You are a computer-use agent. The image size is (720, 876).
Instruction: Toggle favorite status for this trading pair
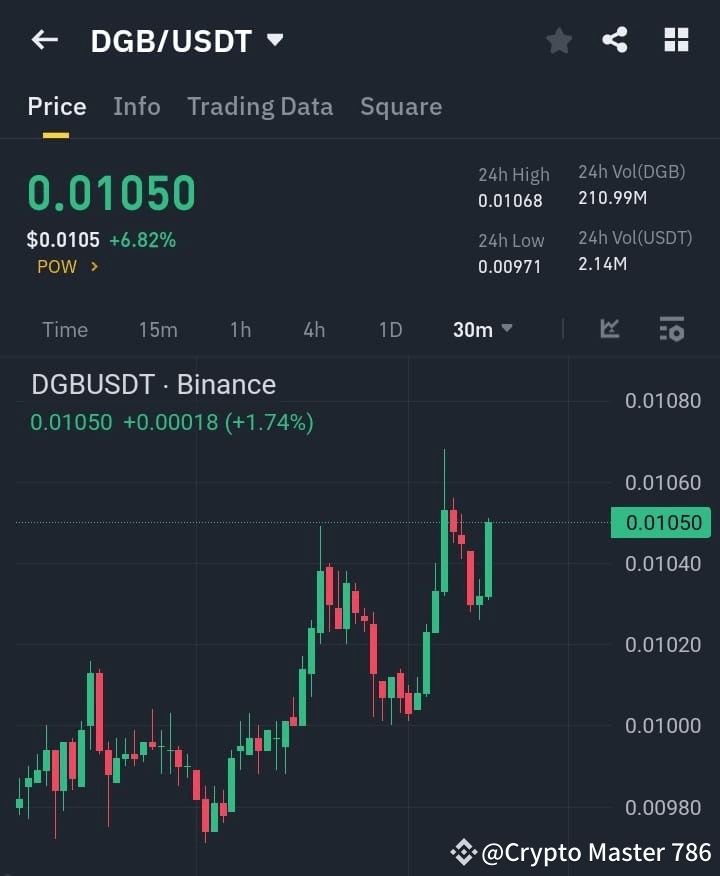click(x=558, y=40)
